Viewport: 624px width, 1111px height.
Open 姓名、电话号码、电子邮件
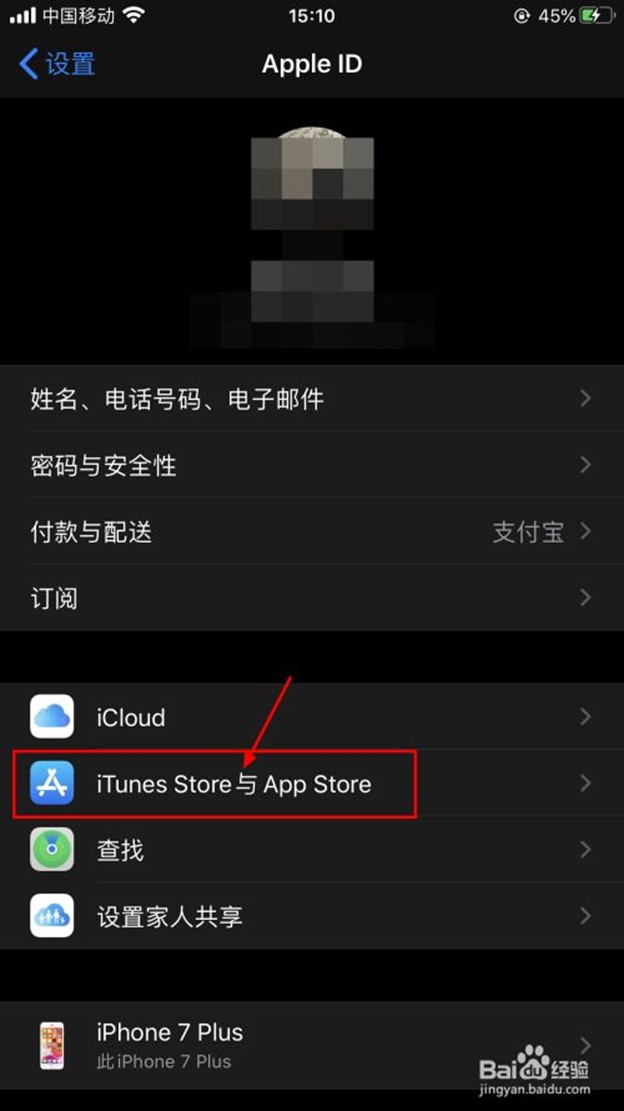310,399
